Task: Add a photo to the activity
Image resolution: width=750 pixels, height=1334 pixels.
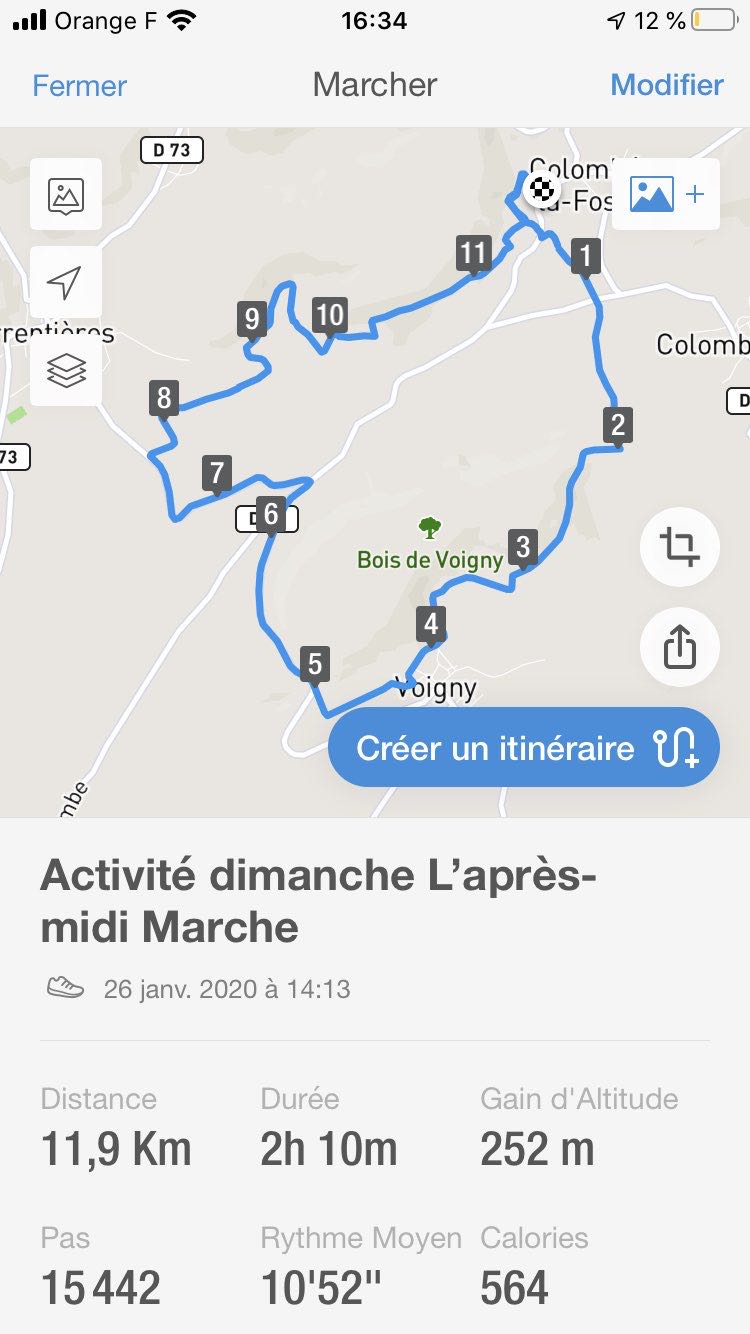Action: [666, 194]
